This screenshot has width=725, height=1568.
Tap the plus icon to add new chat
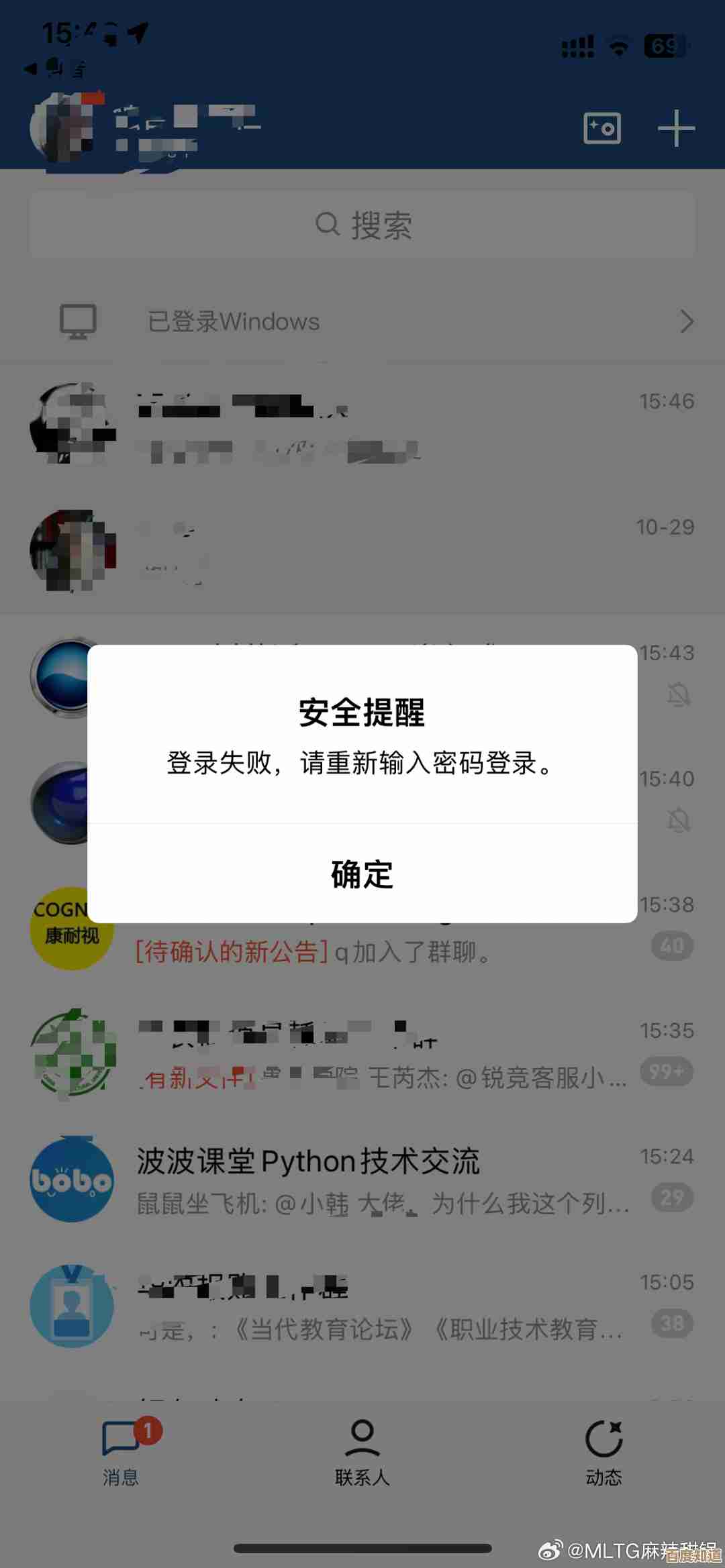click(x=677, y=129)
